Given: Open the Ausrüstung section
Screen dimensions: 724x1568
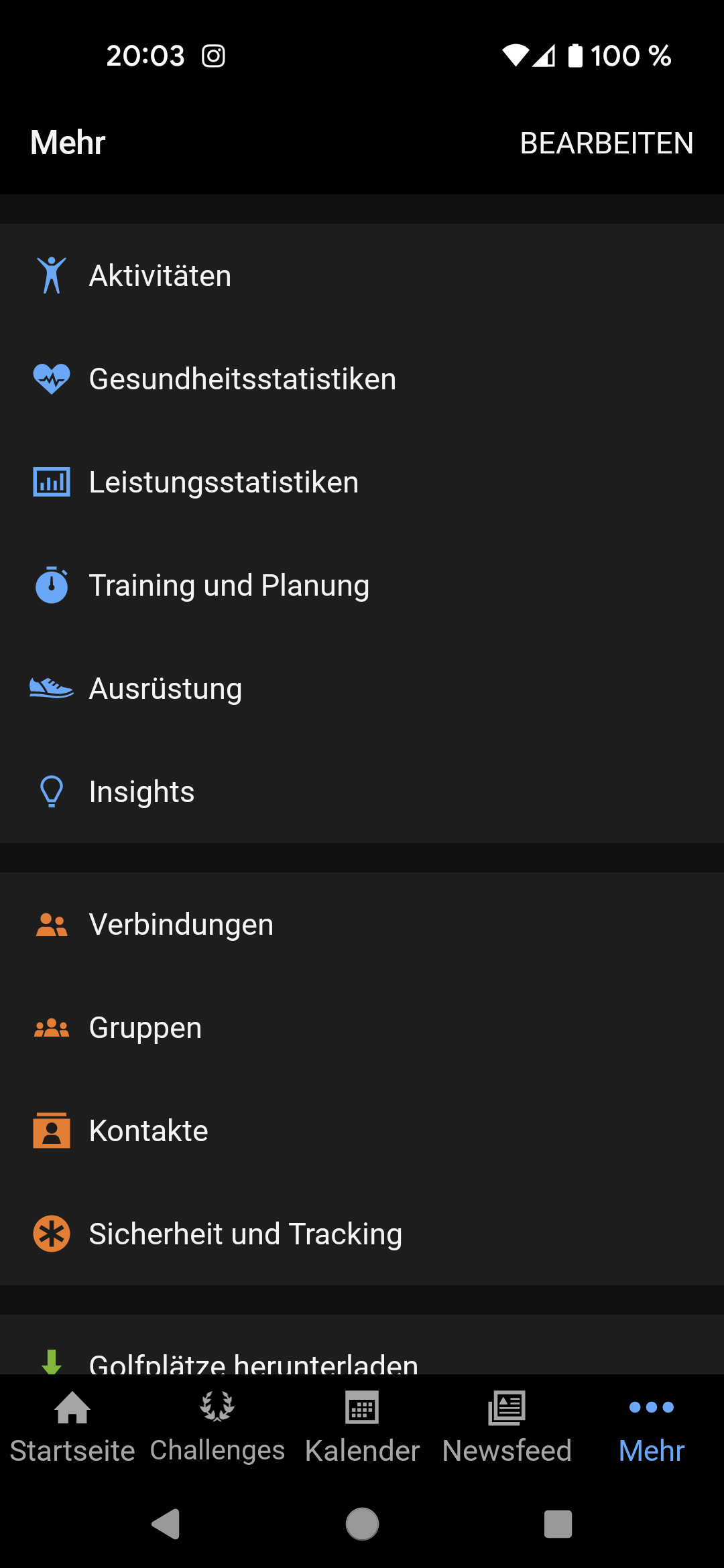Looking at the screenshot, I should (362, 688).
